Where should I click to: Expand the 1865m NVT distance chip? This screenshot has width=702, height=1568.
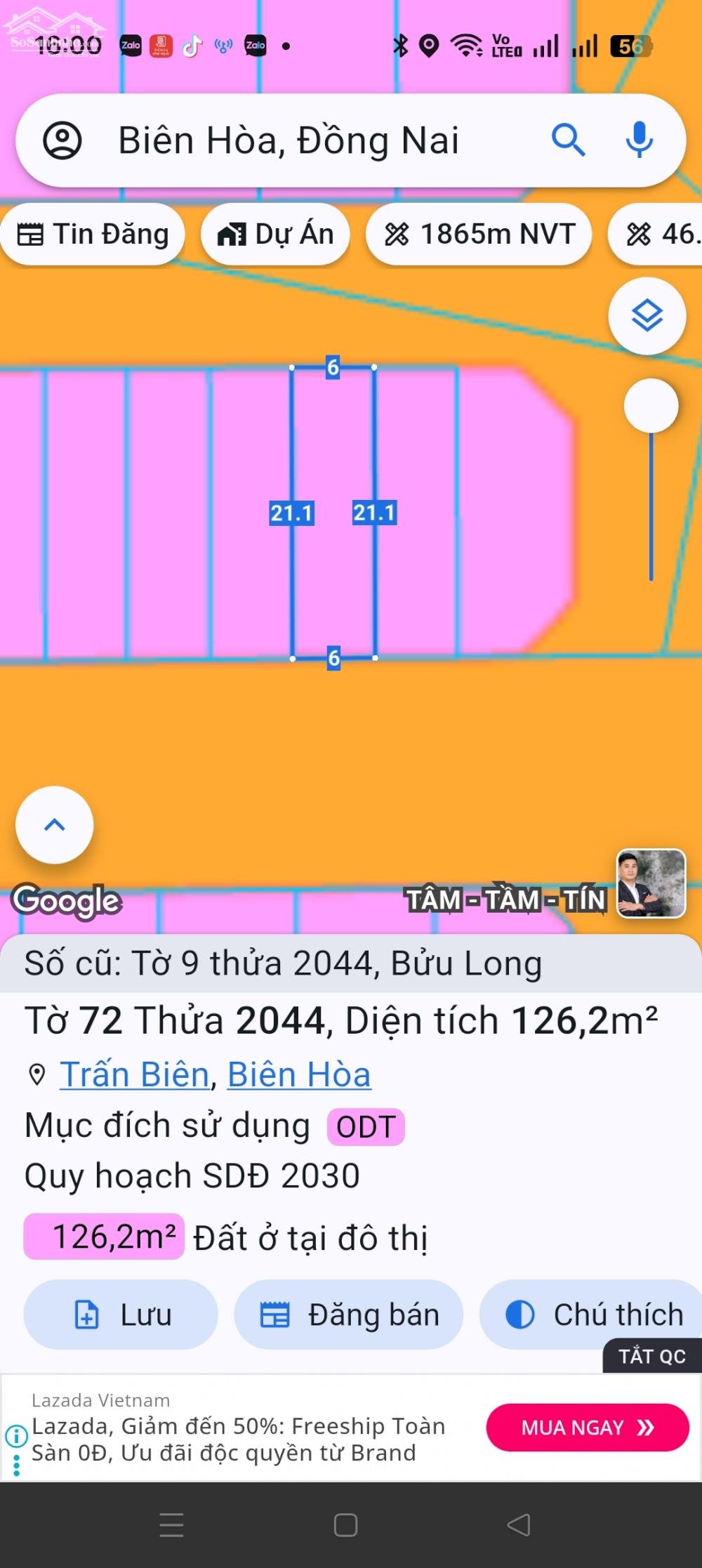(x=479, y=235)
